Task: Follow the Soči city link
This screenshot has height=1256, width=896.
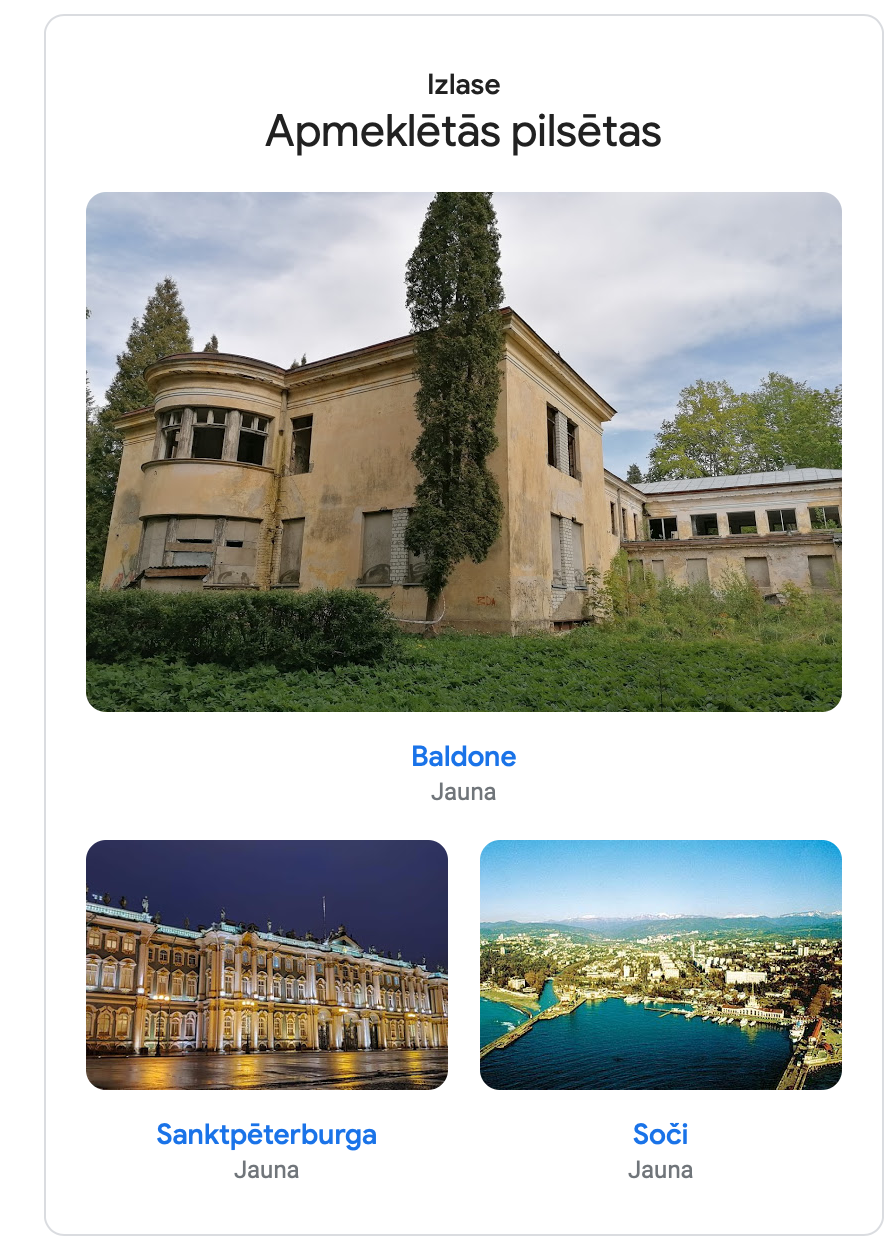Action: 660,1135
